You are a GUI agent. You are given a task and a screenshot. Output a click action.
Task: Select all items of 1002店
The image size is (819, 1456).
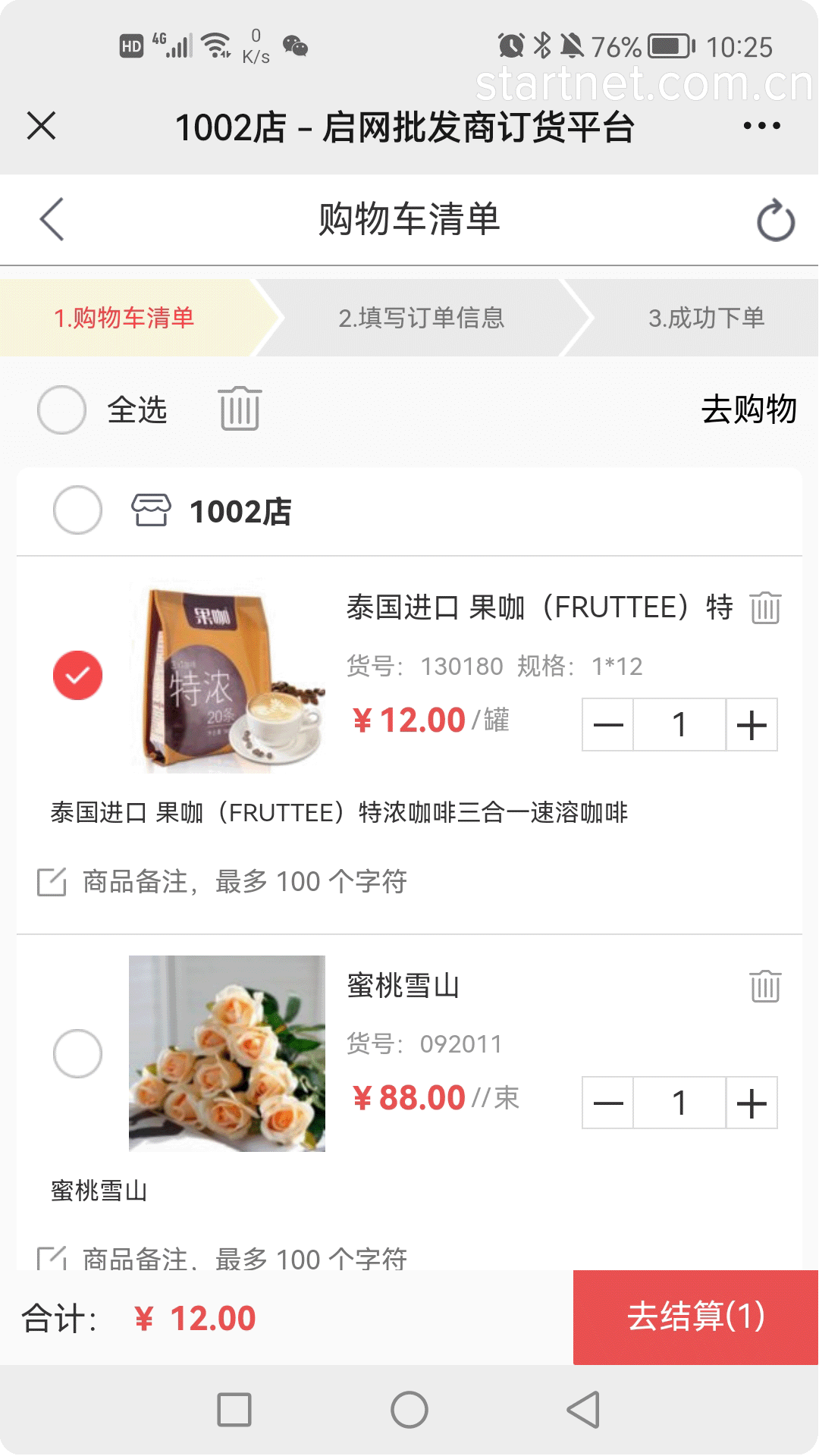click(77, 510)
